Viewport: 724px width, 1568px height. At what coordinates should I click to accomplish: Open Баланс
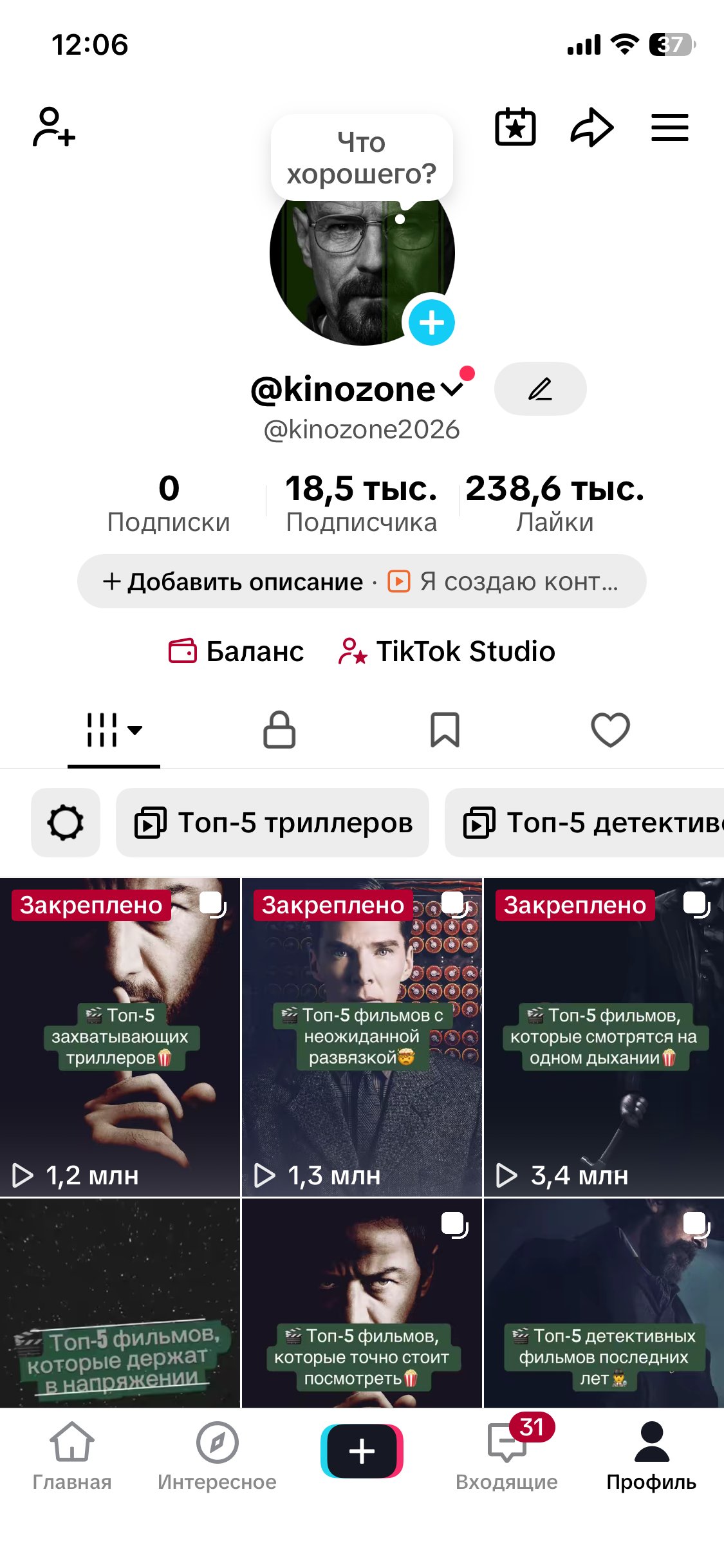pyautogui.click(x=236, y=651)
